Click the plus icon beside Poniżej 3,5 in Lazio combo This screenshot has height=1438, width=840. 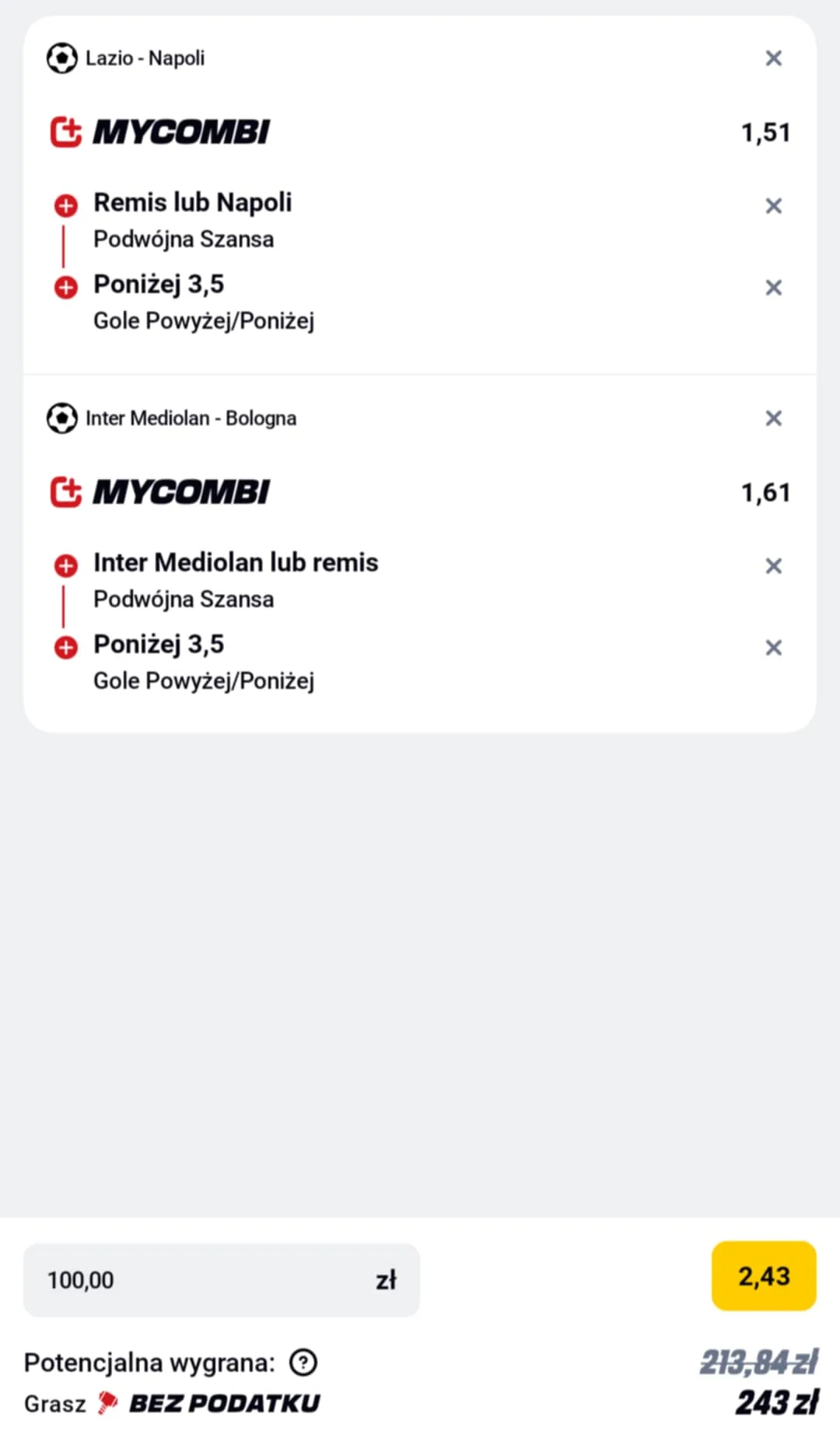point(66,286)
